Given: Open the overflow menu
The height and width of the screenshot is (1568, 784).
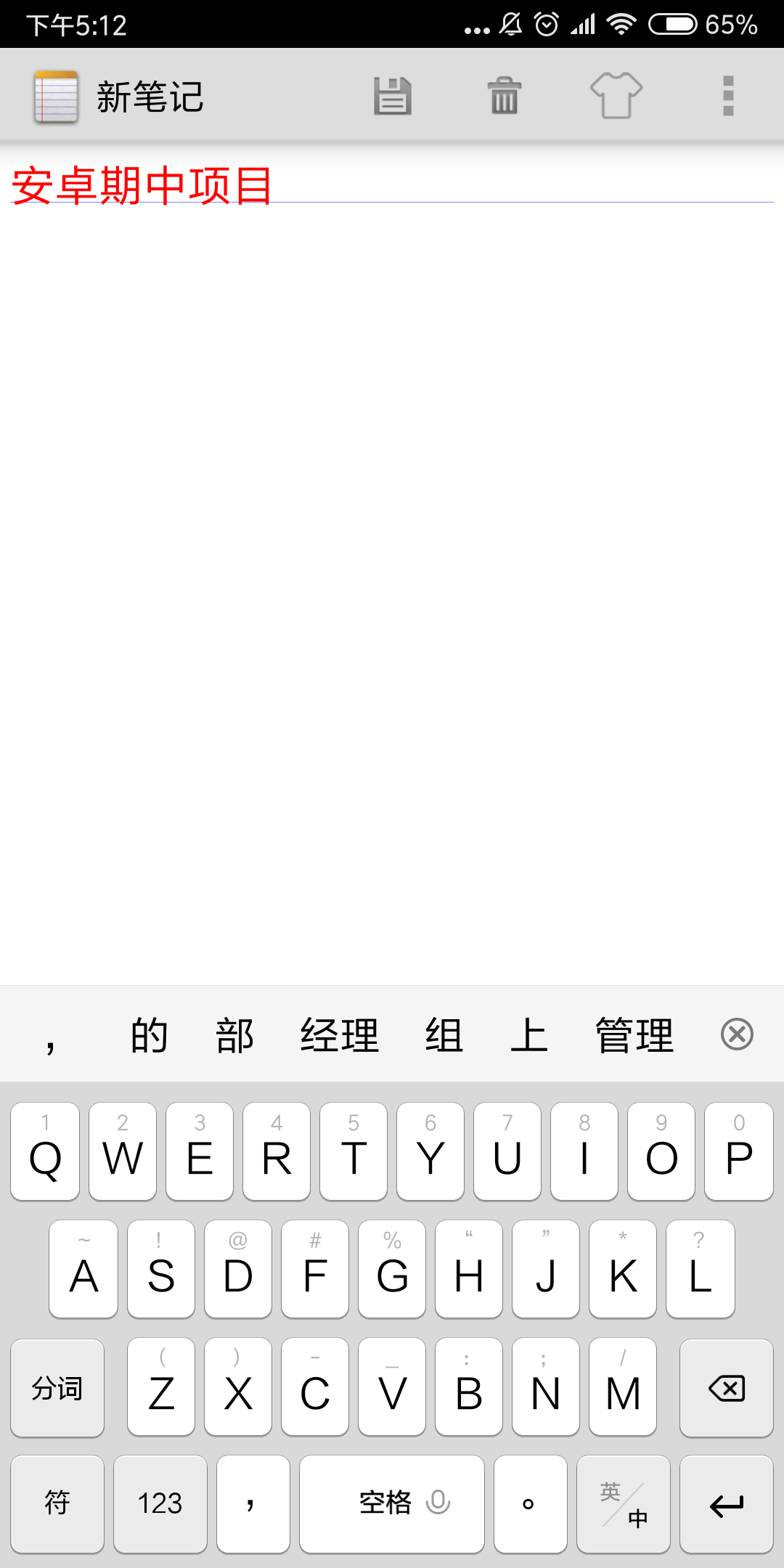Looking at the screenshot, I should (x=728, y=96).
